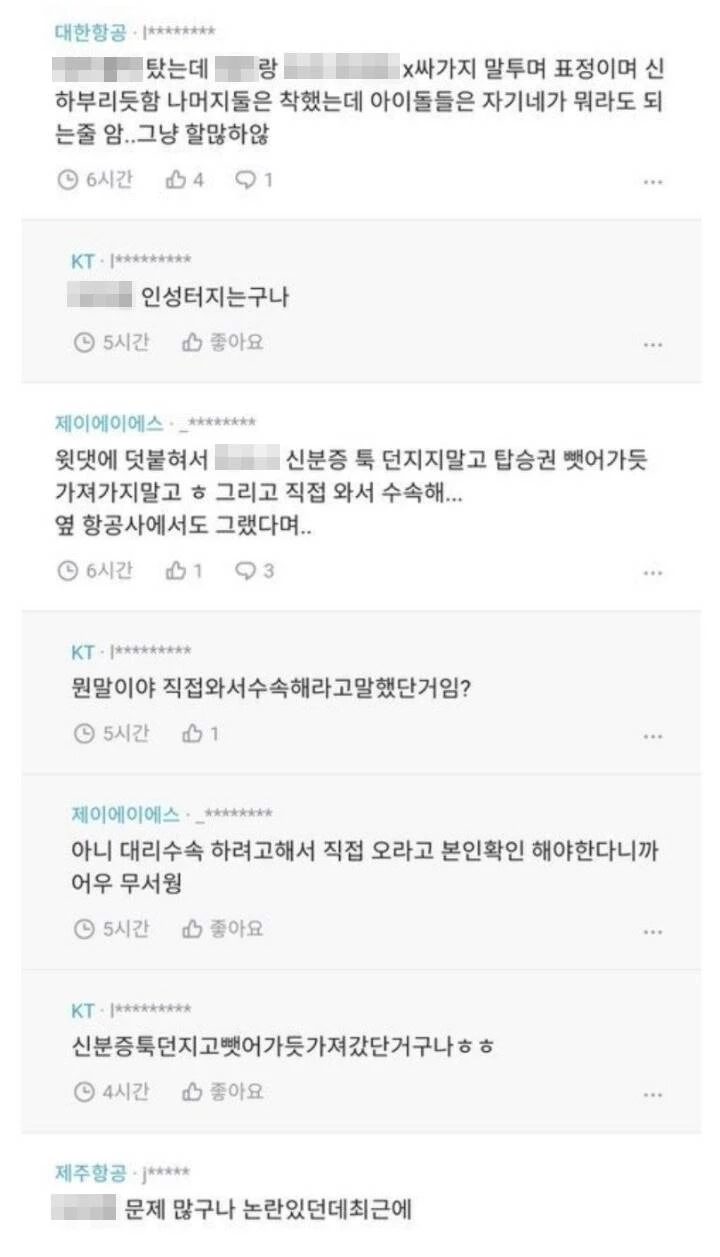Viewport: 720px width, 1257px height.
Task: Open overflow menu on the '윗댓에 덧붙혀서' comment
Action: [x=653, y=573]
